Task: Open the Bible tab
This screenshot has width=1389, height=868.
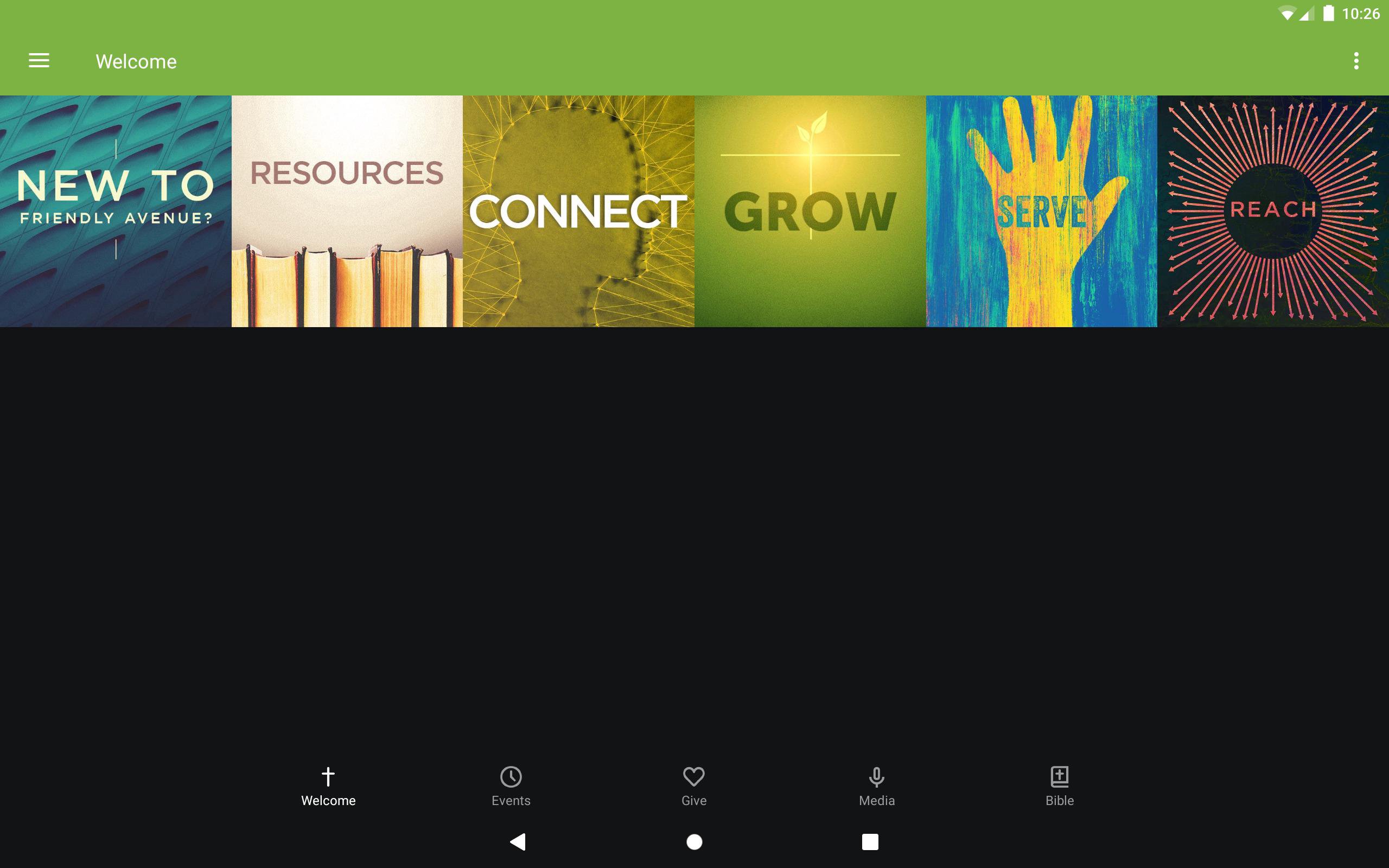Action: click(1060, 786)
